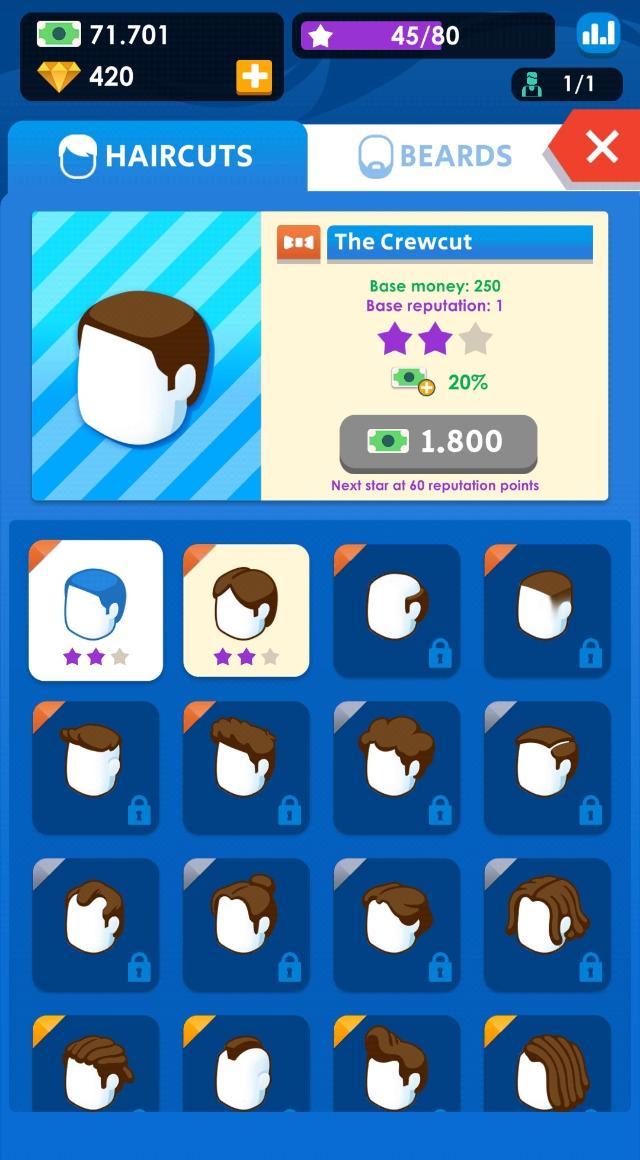This screenshot has width=640, height=1160.
Task: Open the statistics chart icon
Action: (x=598, y=35)
